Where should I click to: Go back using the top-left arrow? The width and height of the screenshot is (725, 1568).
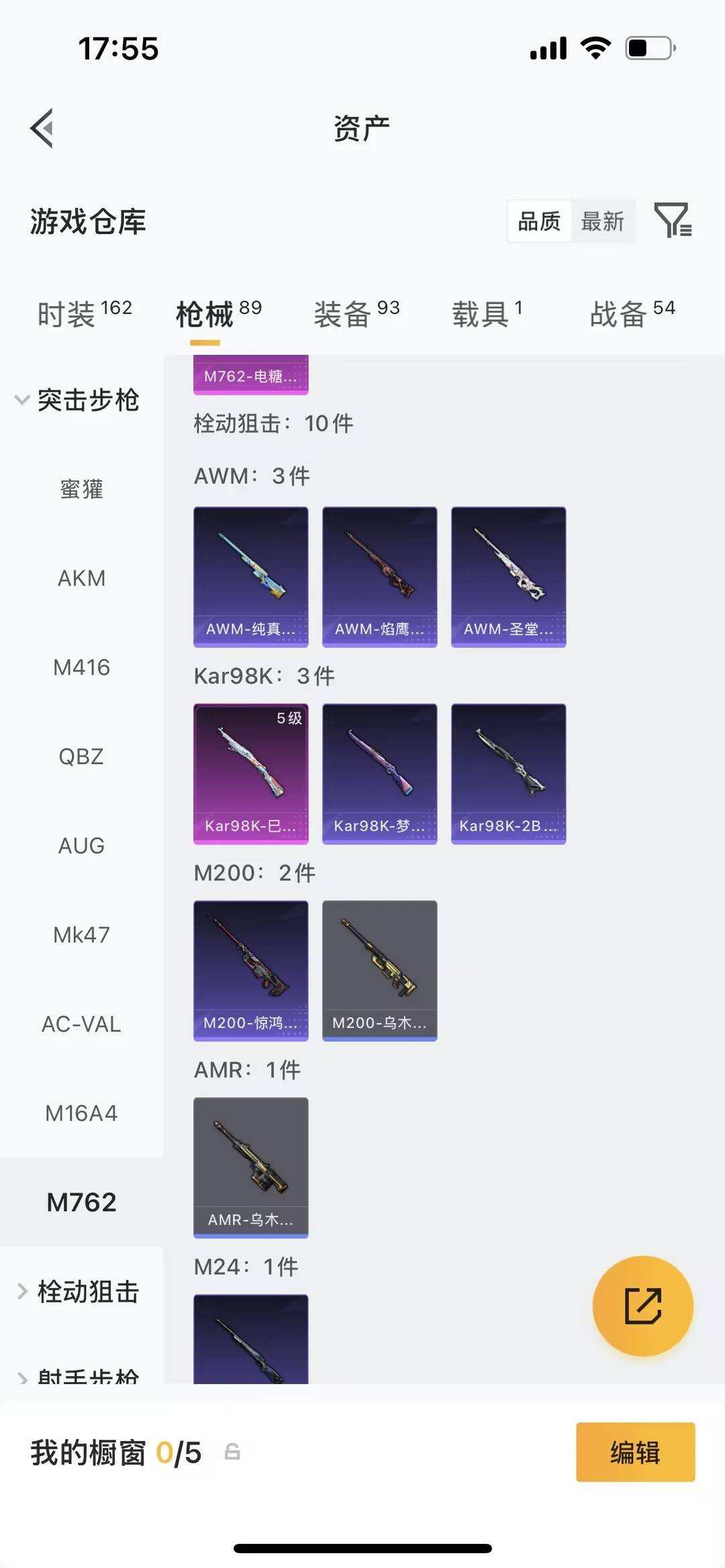pyautogui.click(x=42, y=128)
